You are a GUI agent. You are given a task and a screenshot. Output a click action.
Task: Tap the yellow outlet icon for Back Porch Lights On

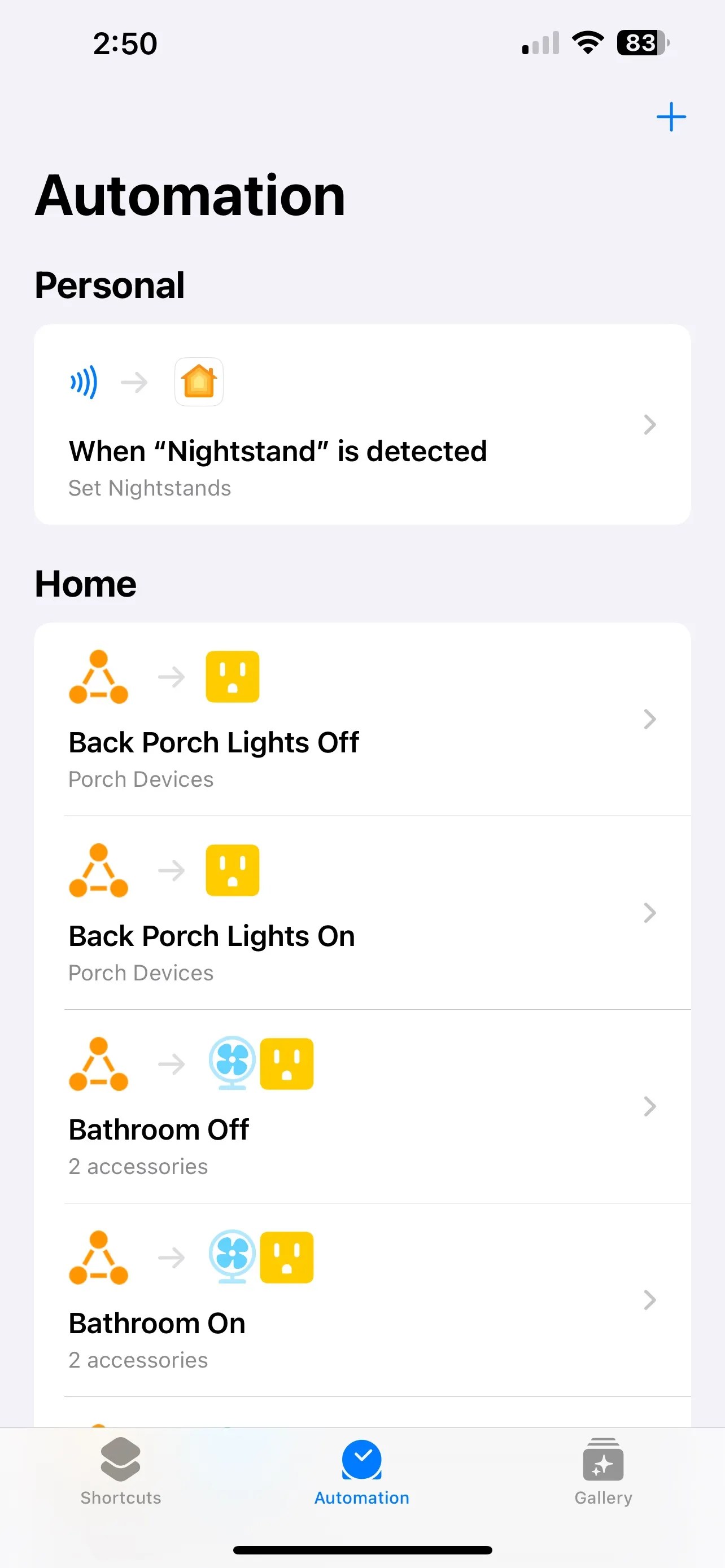[x=232, y=870]
